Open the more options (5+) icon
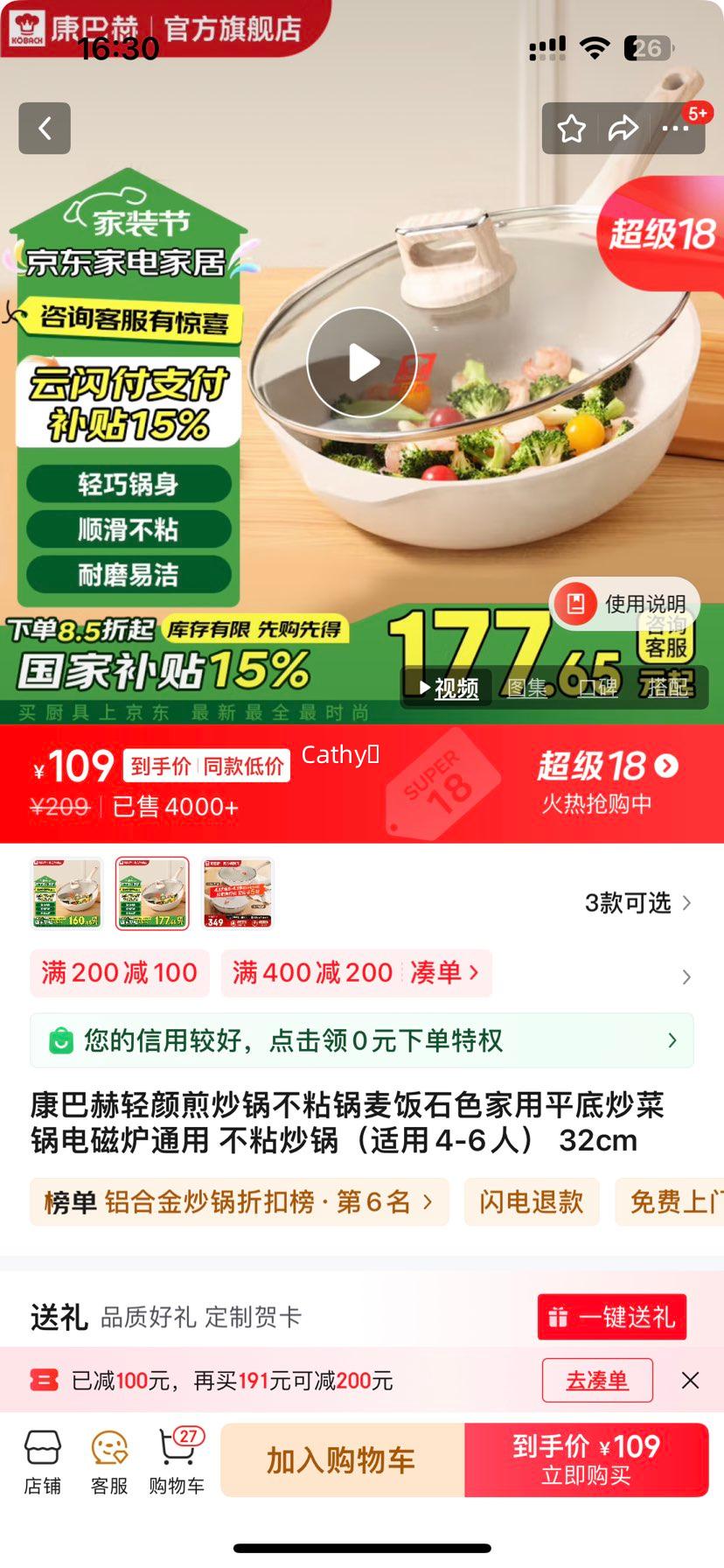This screenshot has height=1568, width=724. [676, 128]
